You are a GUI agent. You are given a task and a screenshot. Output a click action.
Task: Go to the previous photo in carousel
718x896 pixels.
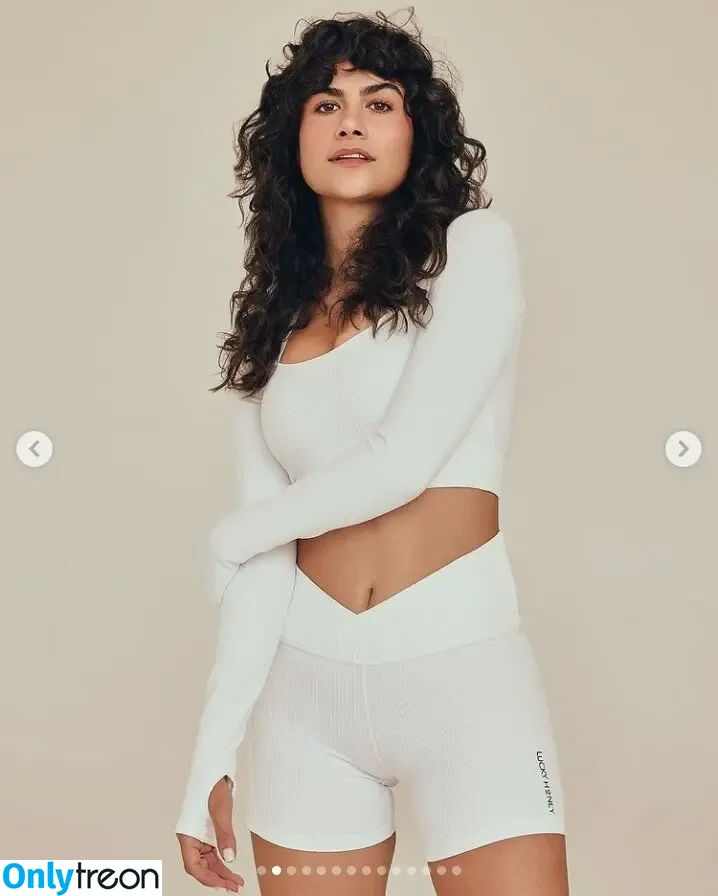click(34, 449)
